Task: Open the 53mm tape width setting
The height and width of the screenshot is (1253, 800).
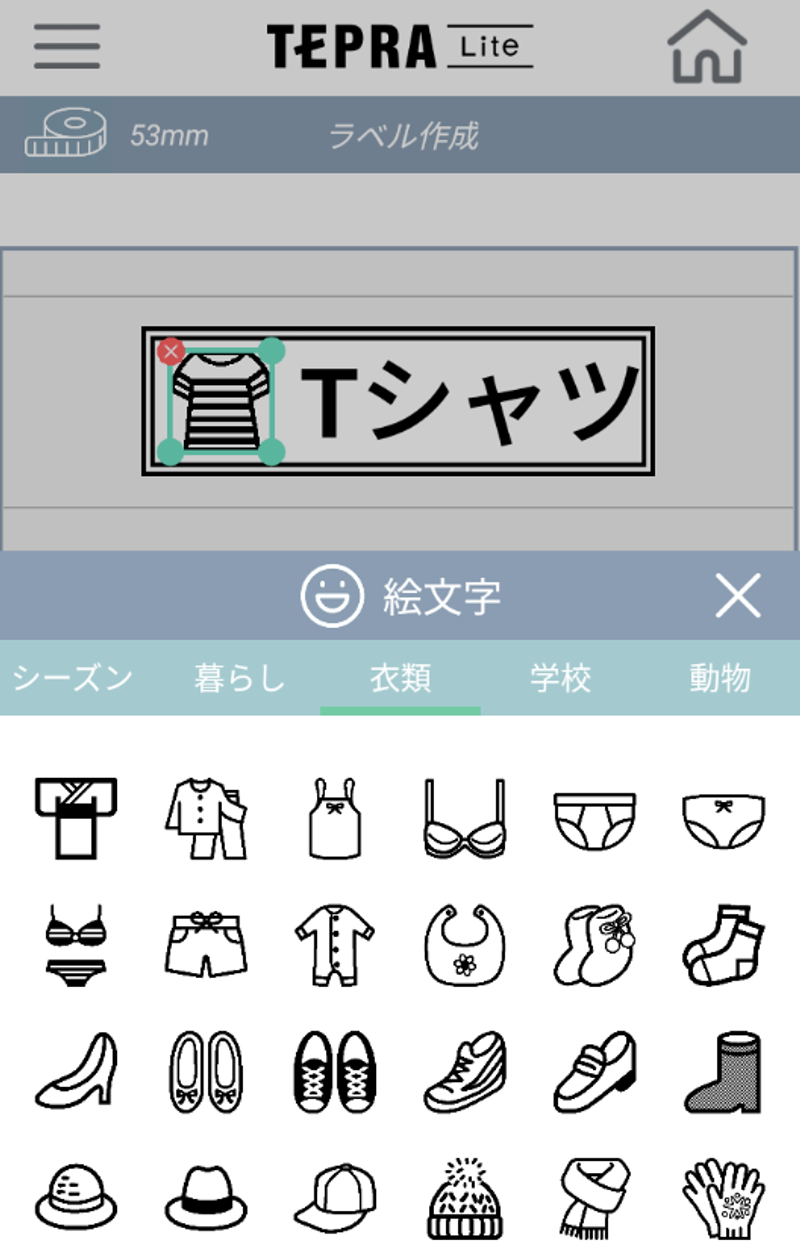Action: [x=118, y=135]
